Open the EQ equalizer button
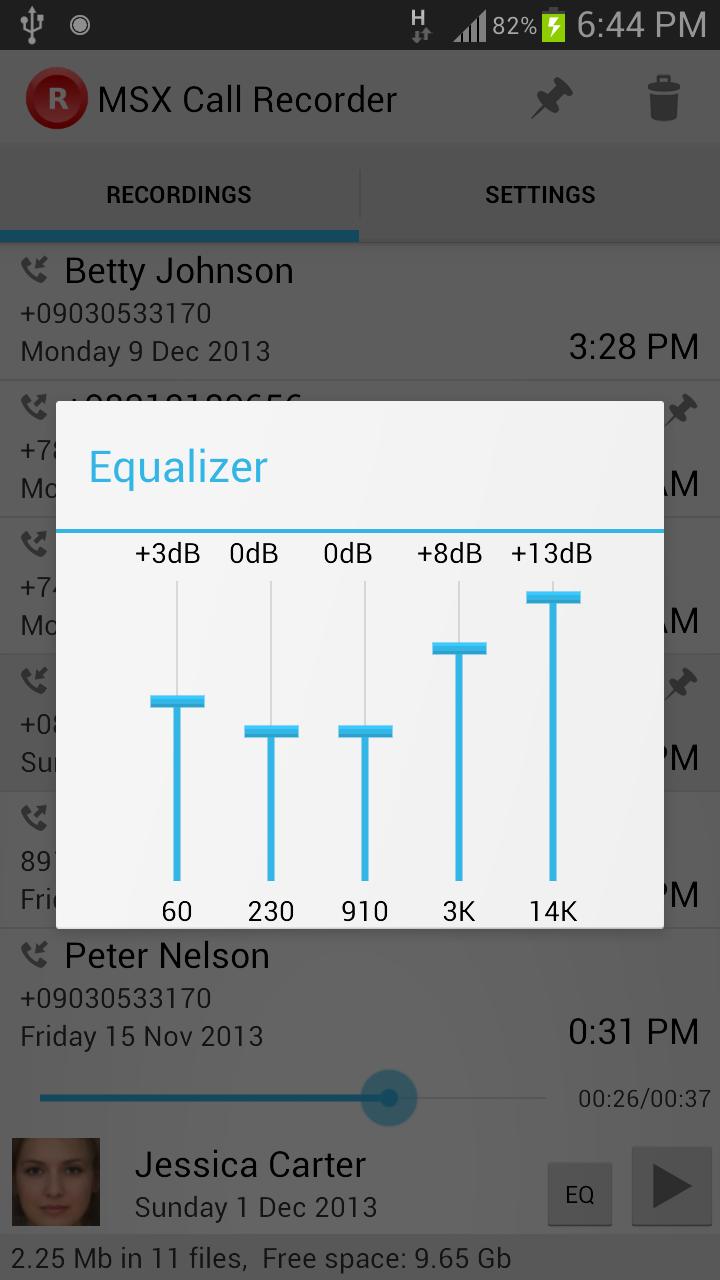This screenshot has width=720, height=1280. [x=580, y=1194]
